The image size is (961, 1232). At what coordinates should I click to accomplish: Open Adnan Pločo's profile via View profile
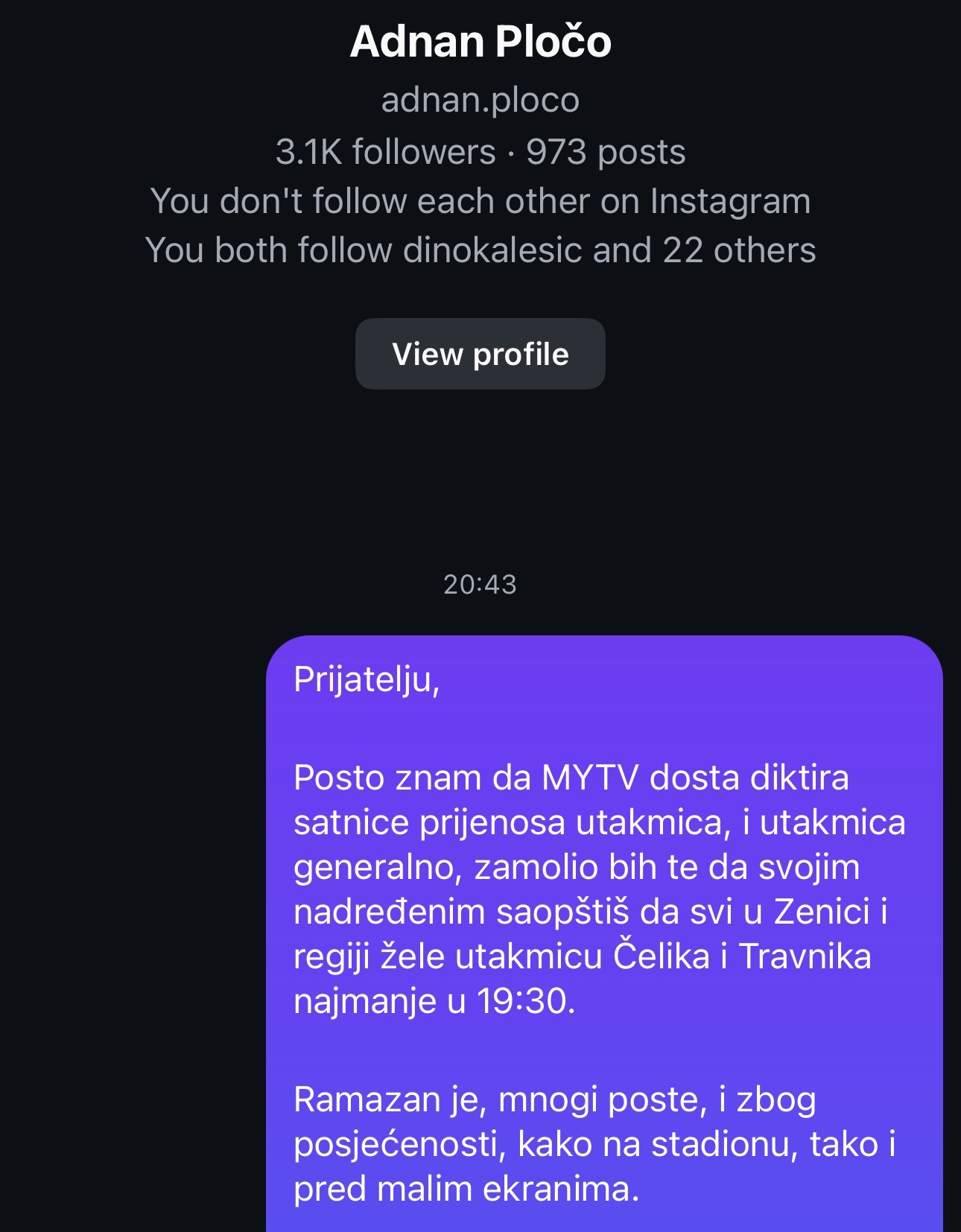[x=480, y=354]
